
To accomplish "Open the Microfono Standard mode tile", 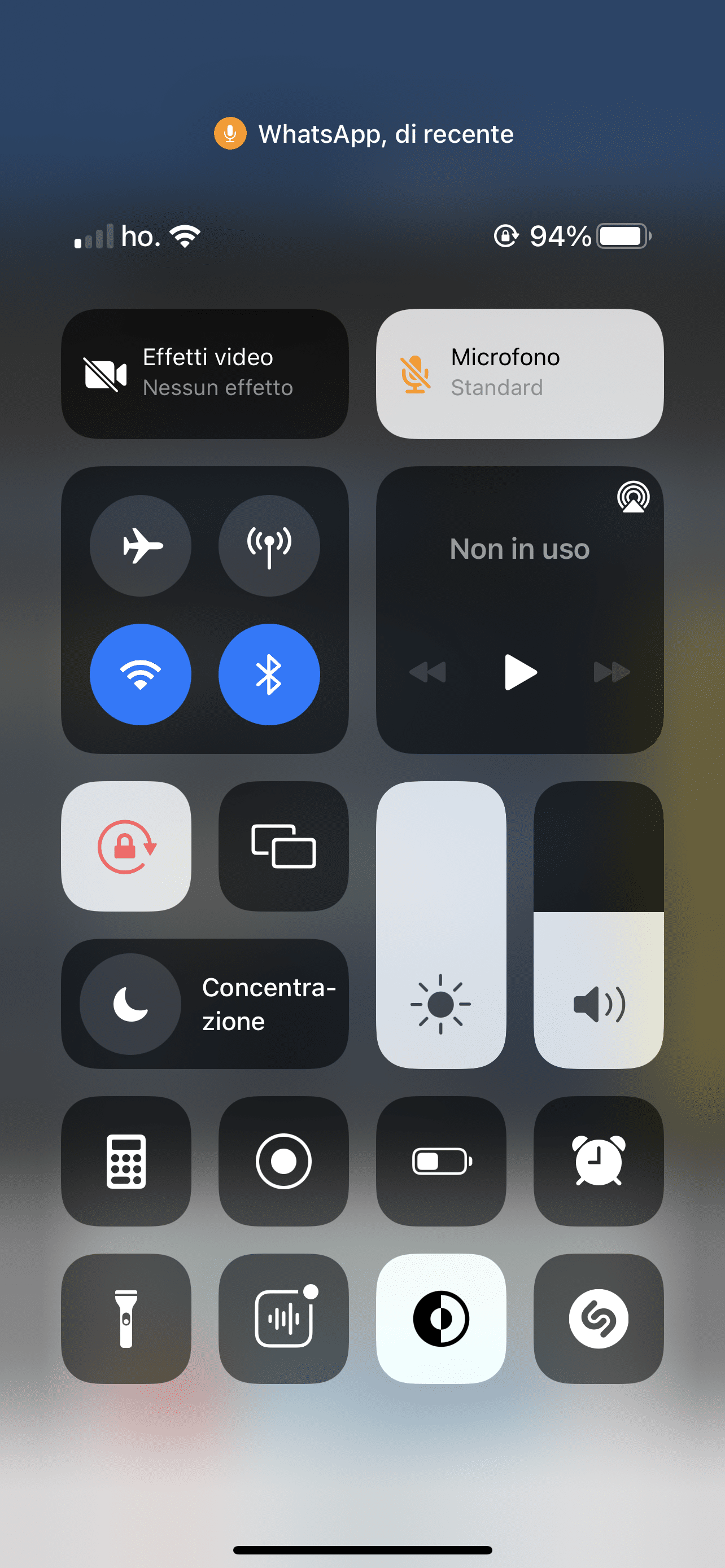I will point(519,374).
